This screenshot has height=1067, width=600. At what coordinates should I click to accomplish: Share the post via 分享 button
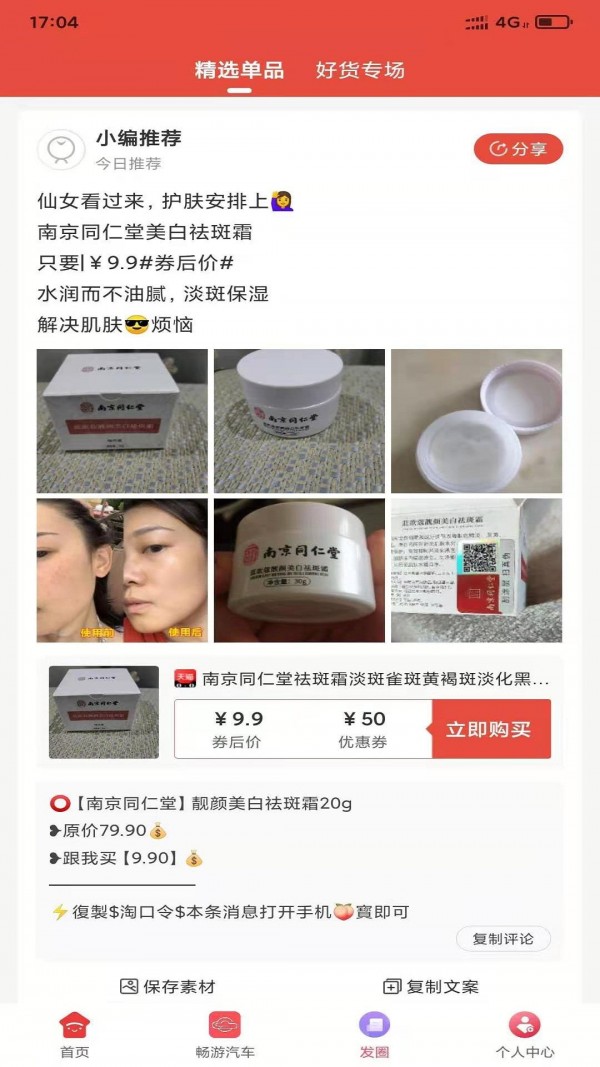coord(518,149)
